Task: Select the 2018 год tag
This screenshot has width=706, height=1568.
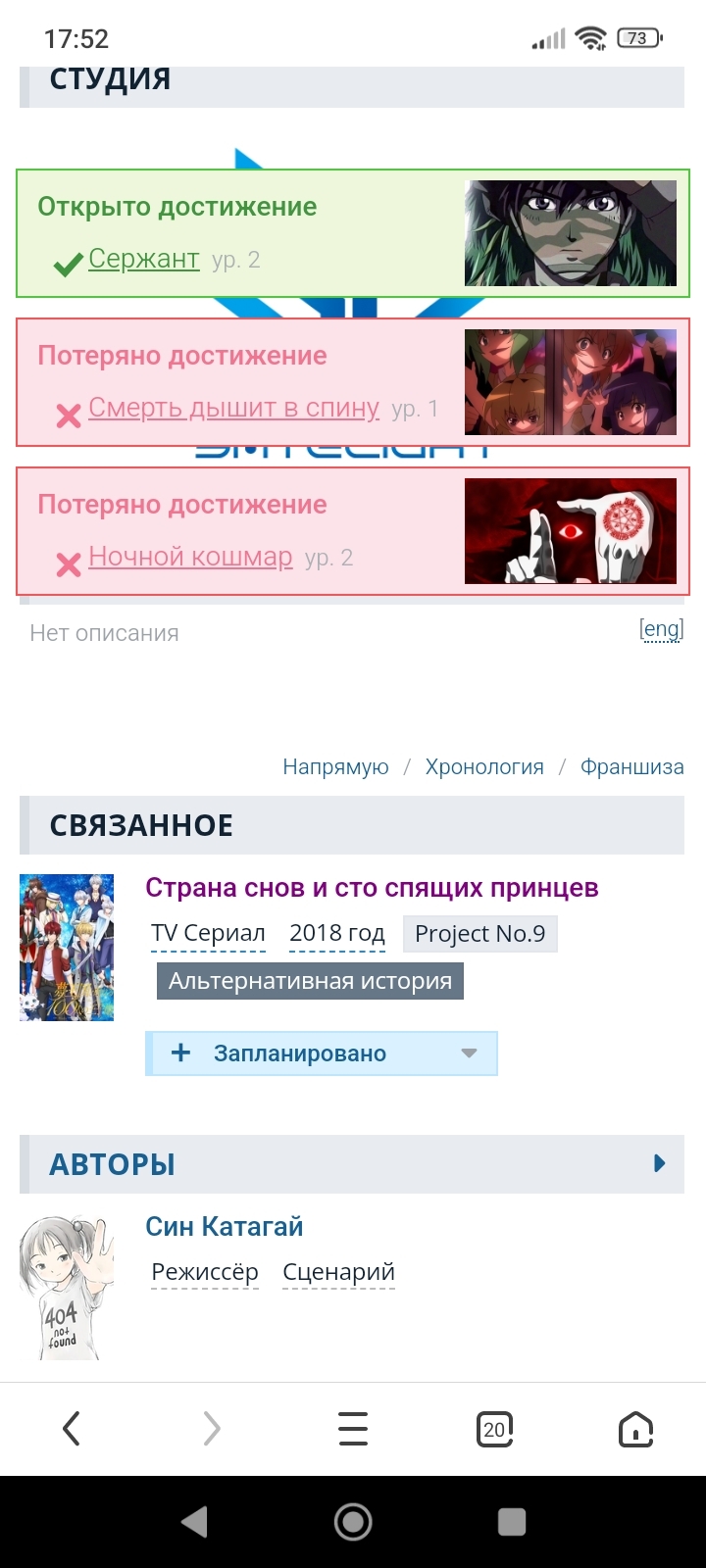Action: tap(337, 934)
